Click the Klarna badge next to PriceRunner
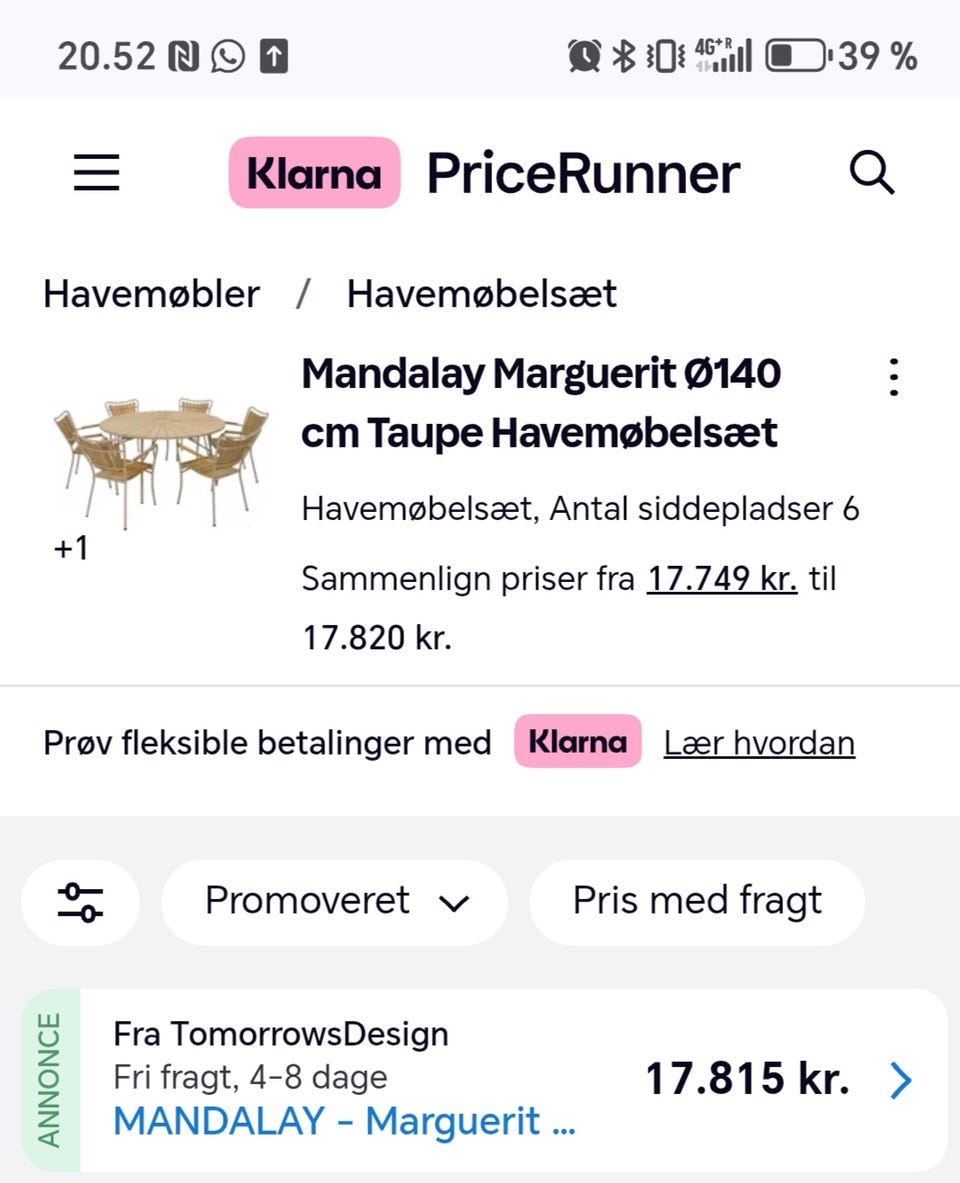The image size is (960, 1183). pos(313,172)
